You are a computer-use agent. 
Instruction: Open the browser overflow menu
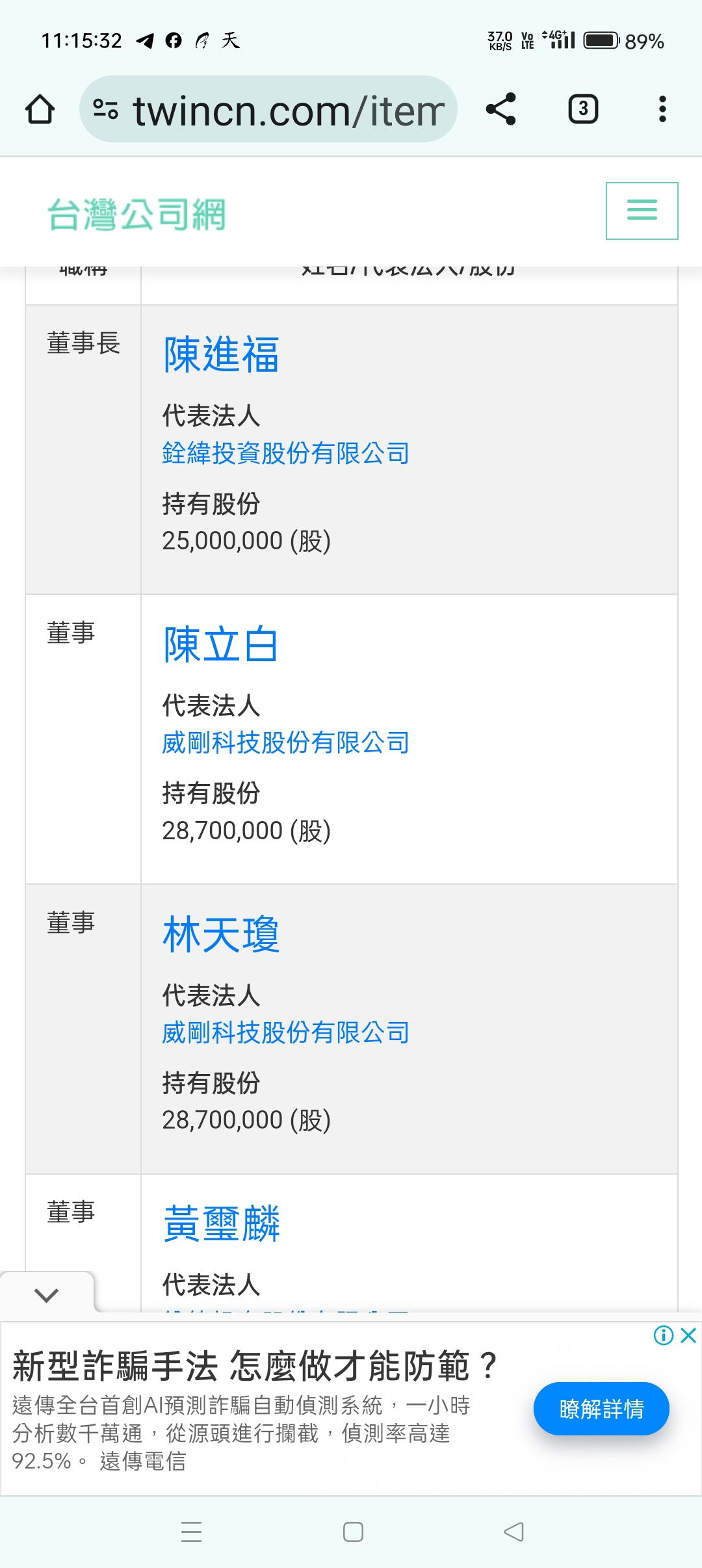coord(662,109)
